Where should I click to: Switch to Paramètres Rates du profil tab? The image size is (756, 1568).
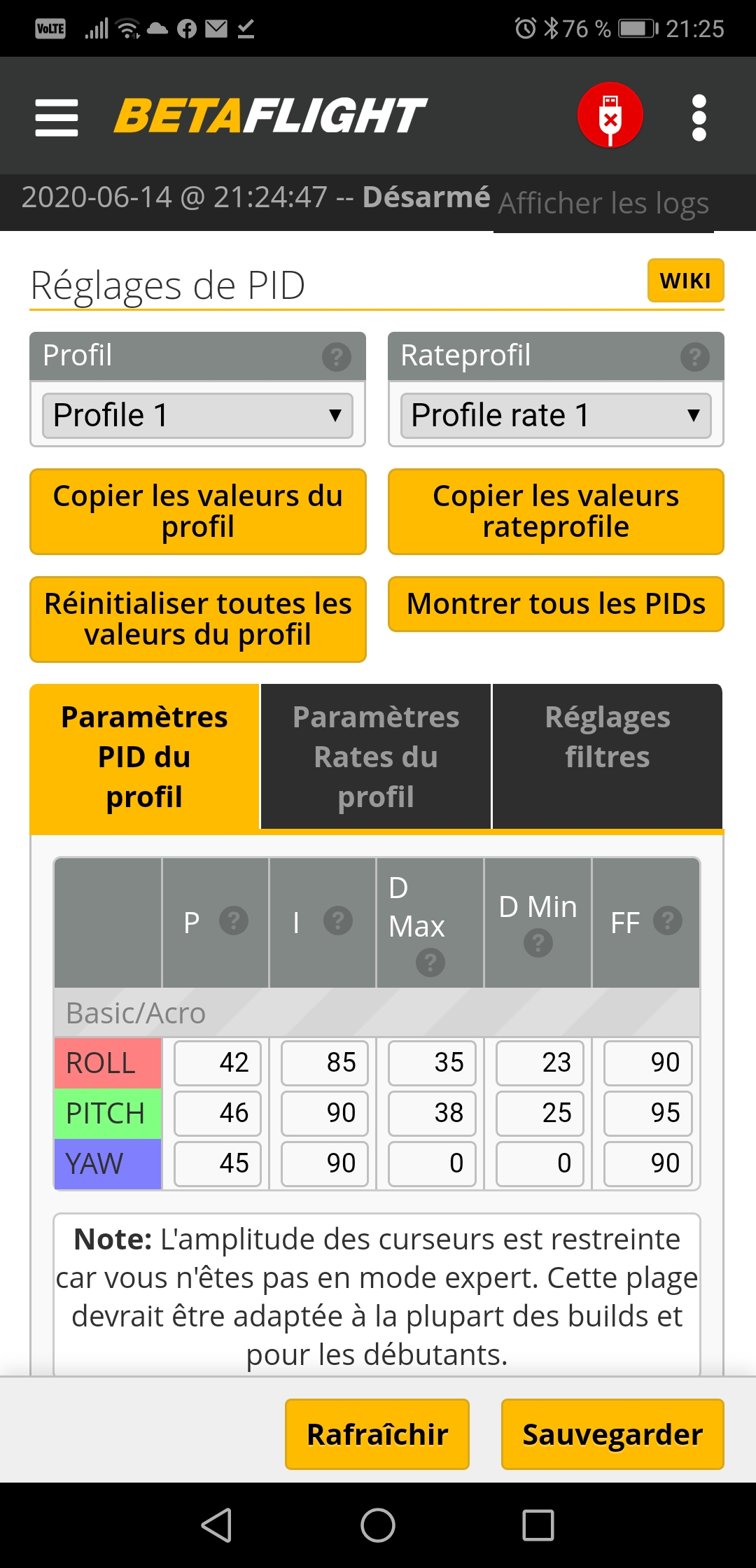pos(376,757)
